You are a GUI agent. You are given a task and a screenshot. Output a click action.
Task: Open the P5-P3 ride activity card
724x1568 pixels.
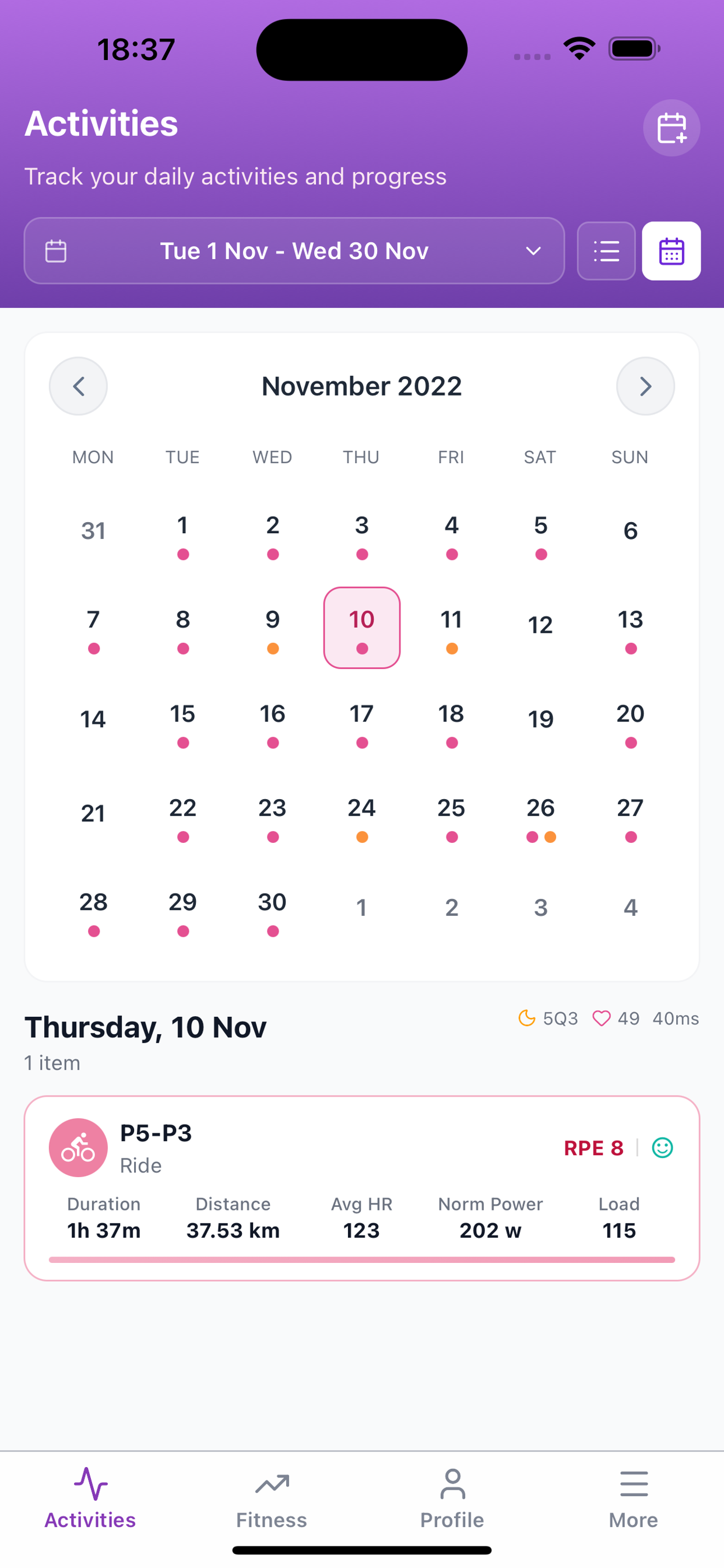pyautogui.click(x=361, y=1187)
